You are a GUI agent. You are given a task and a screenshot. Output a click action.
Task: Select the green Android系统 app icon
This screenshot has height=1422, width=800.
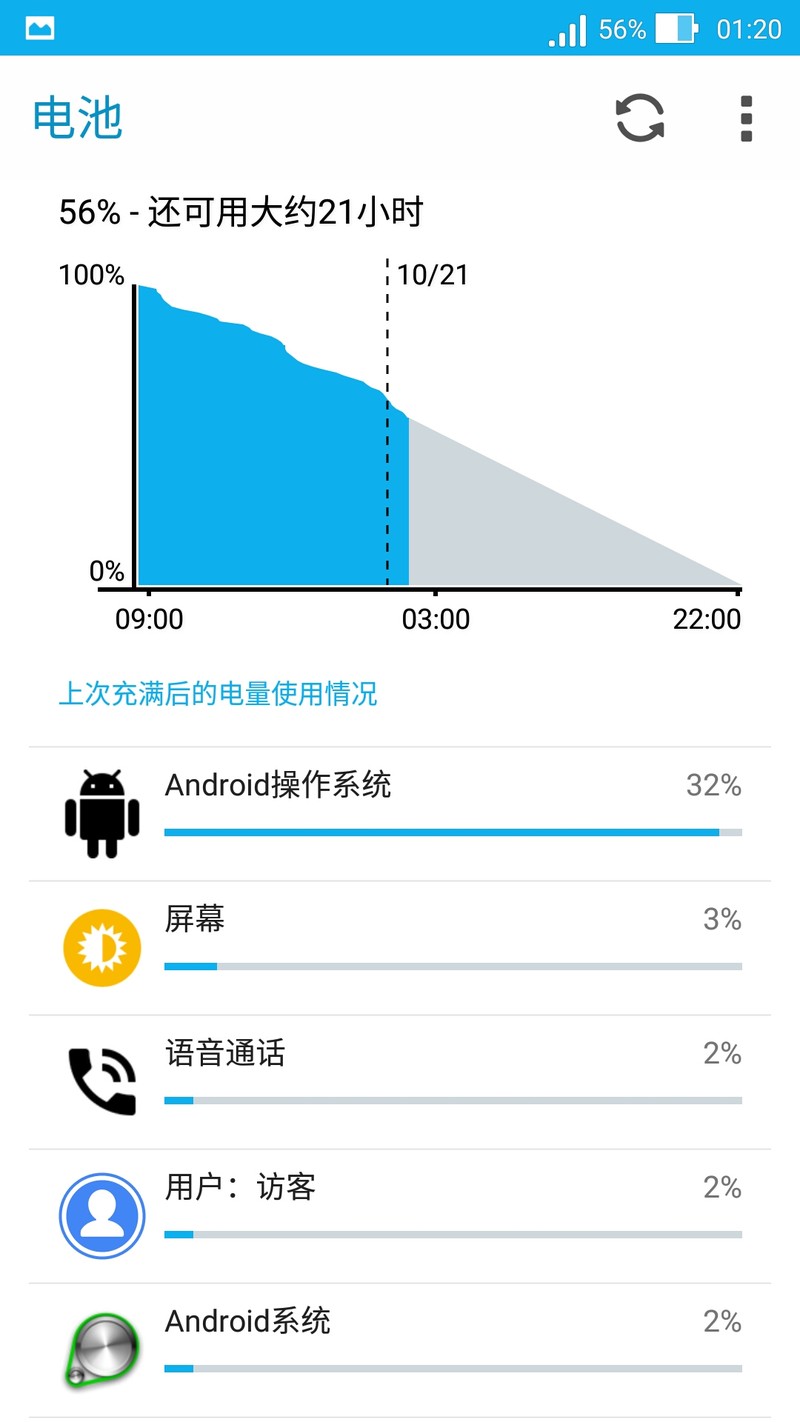point(101,1347)
